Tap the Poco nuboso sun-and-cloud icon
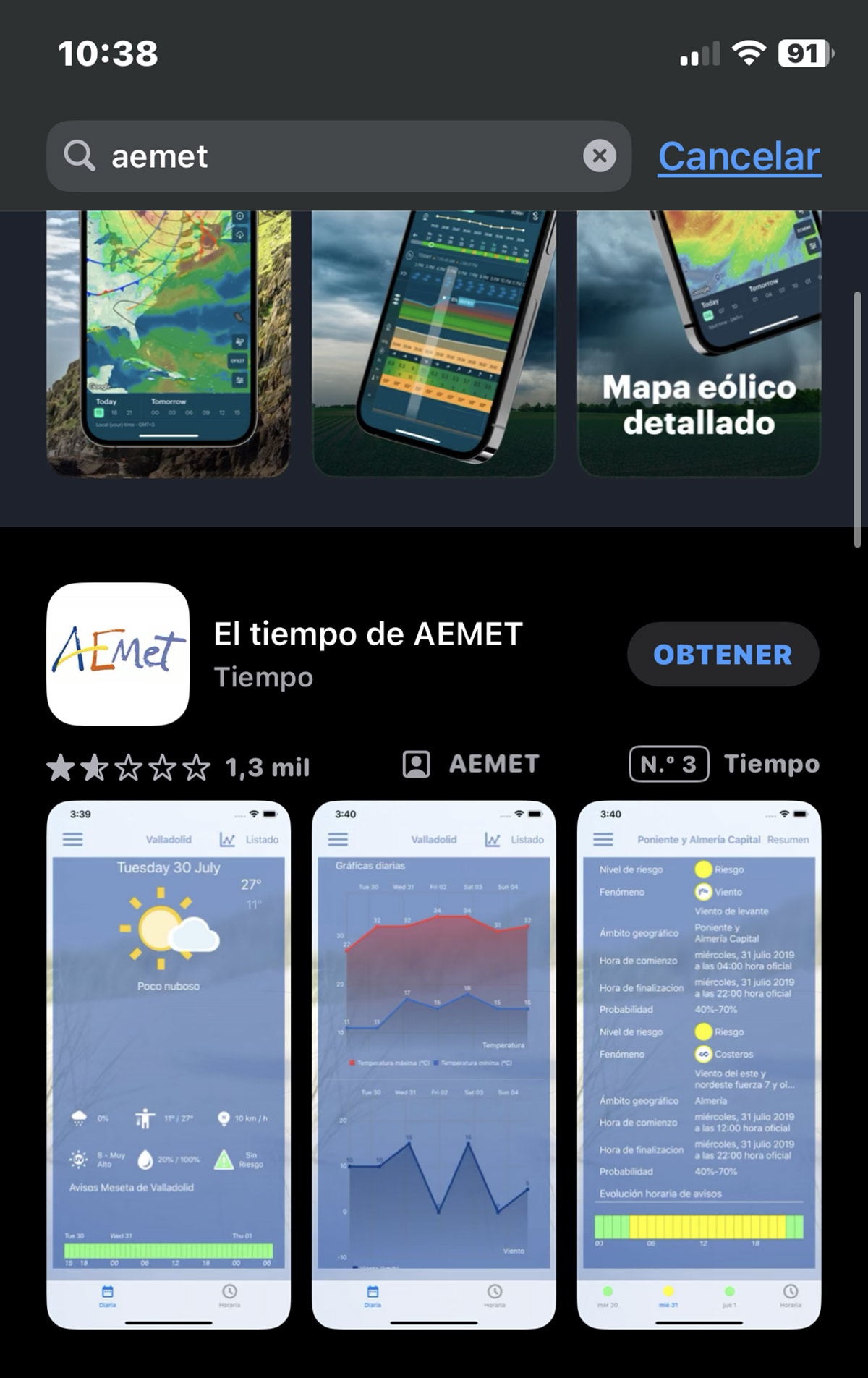The height and width of the screenshot is (1378, 868). click(170, 930)
